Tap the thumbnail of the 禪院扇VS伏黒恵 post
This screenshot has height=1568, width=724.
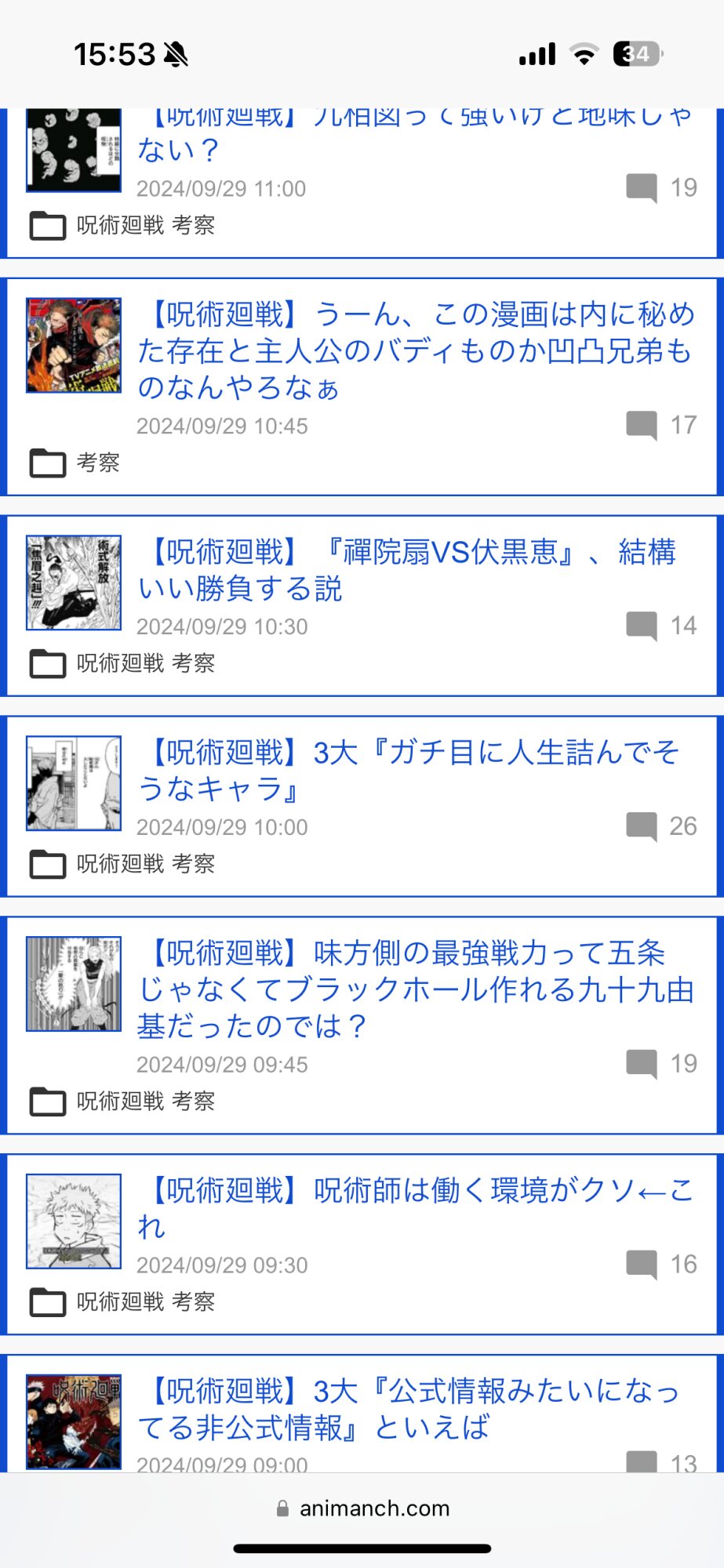74,583
